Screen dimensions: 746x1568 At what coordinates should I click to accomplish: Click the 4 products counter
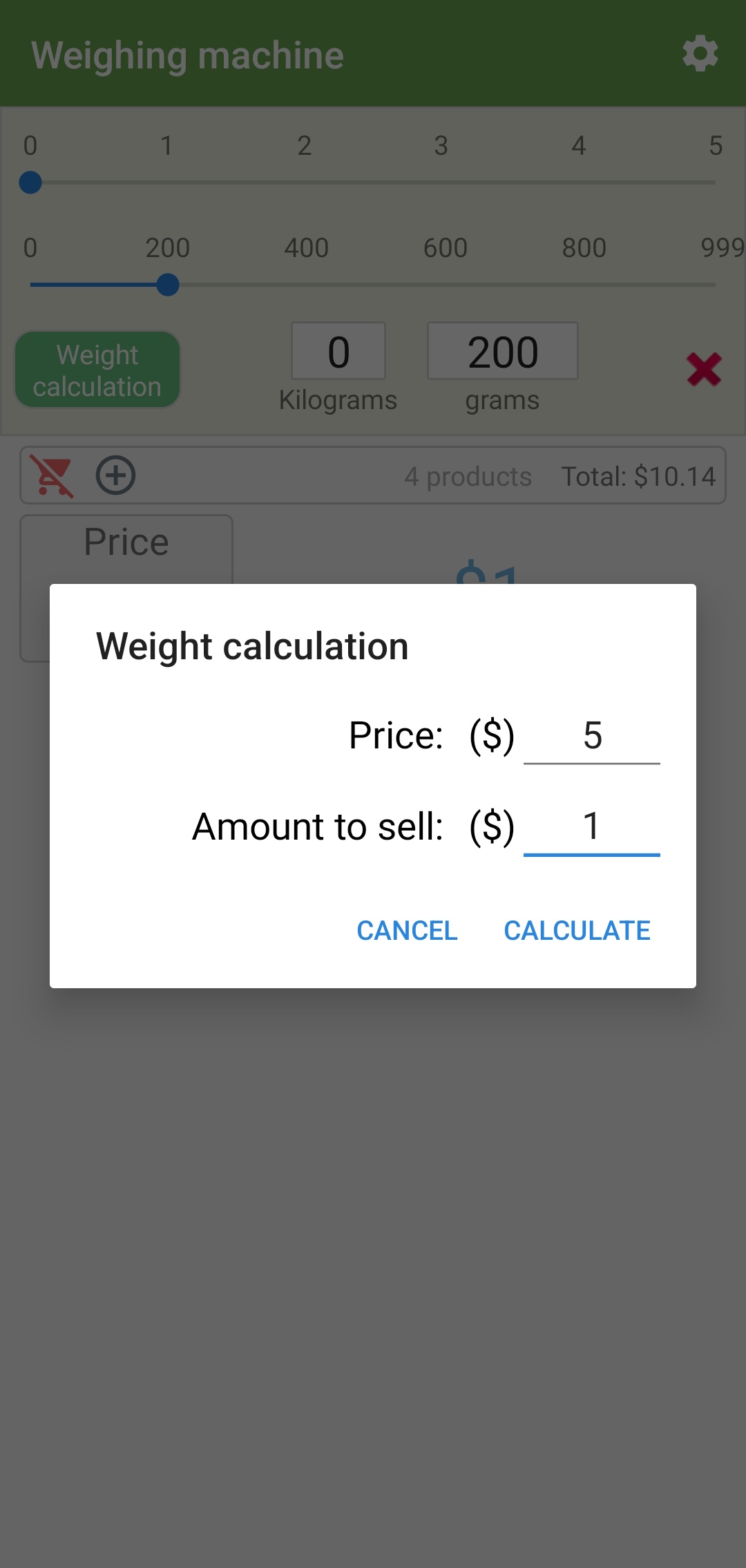pos(468,475)
